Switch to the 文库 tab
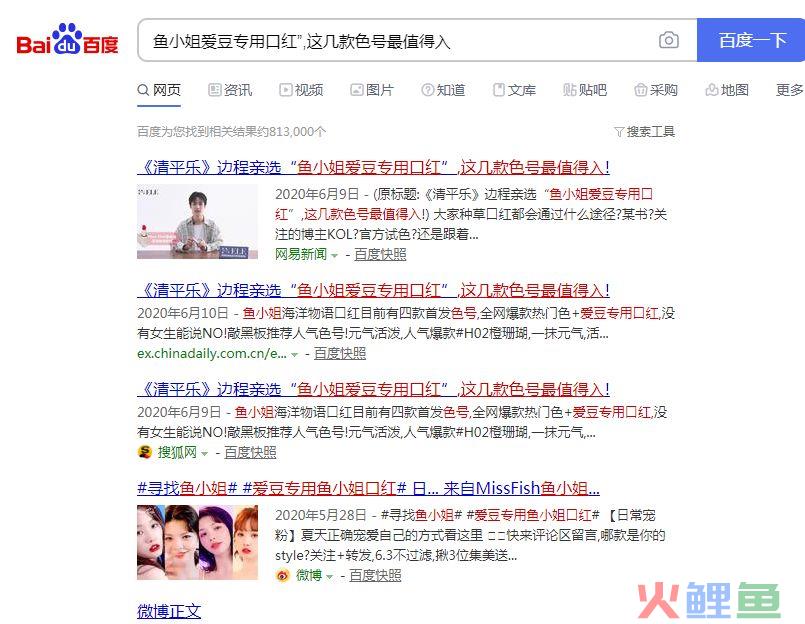This screenshot has width=805, height=624. [x=514, y=90]
